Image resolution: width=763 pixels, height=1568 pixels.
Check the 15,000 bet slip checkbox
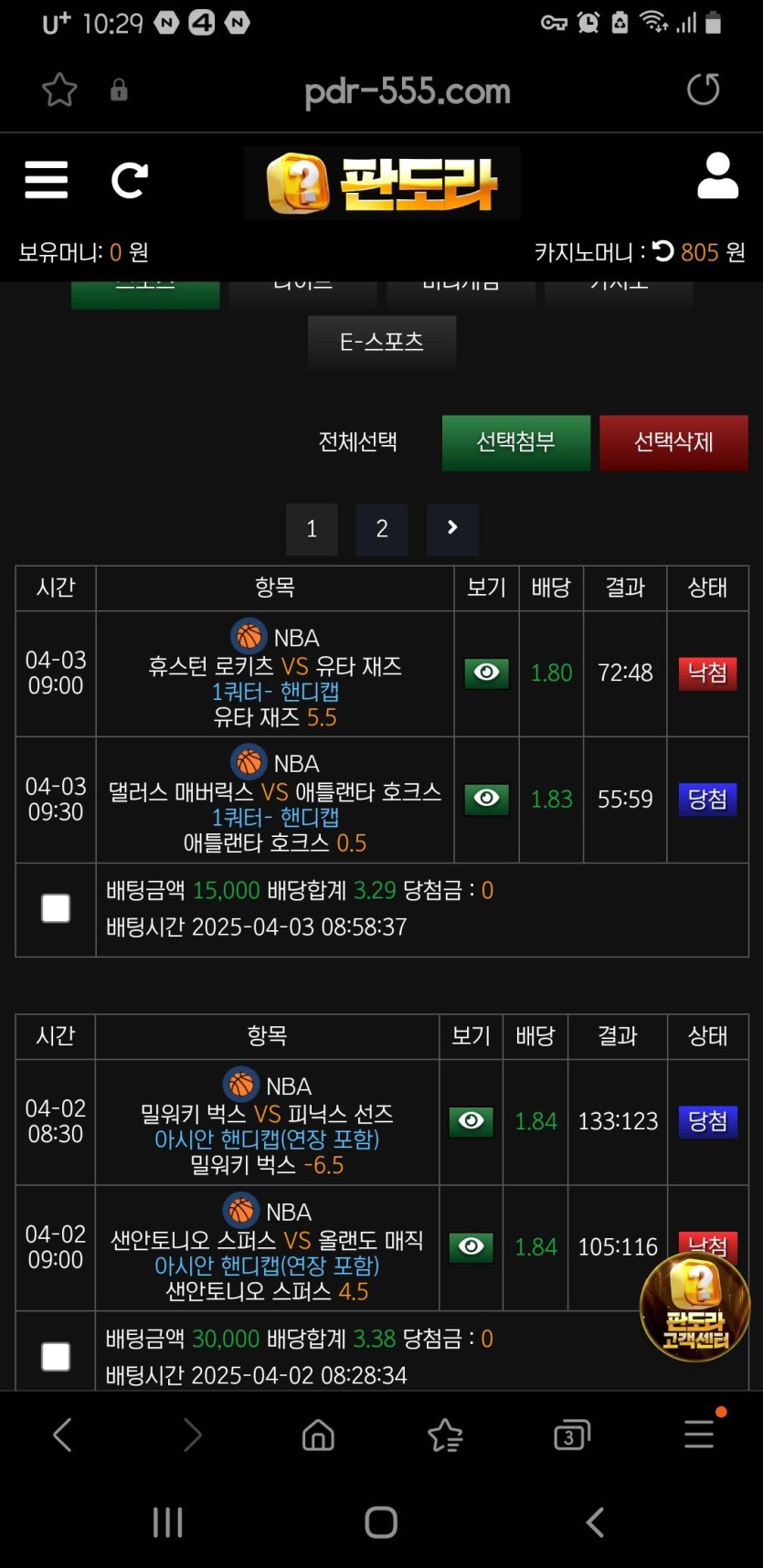pos(56,908)
